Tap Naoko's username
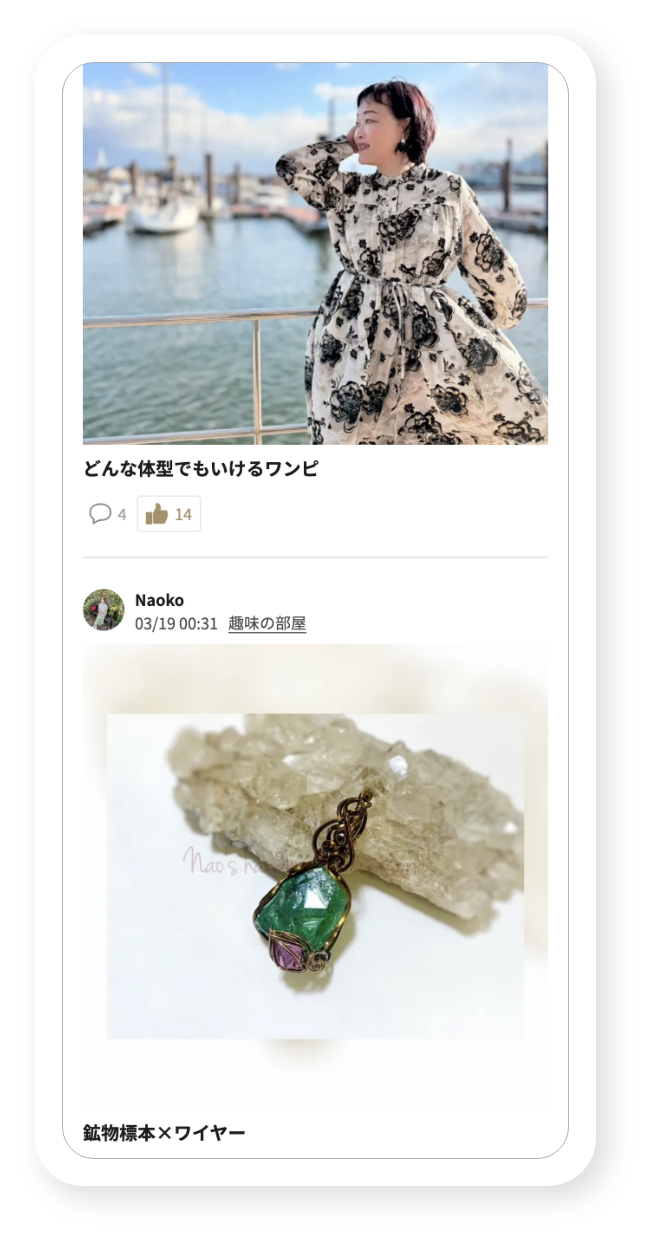Viewport: 651px width, 1241px height. 159,600
